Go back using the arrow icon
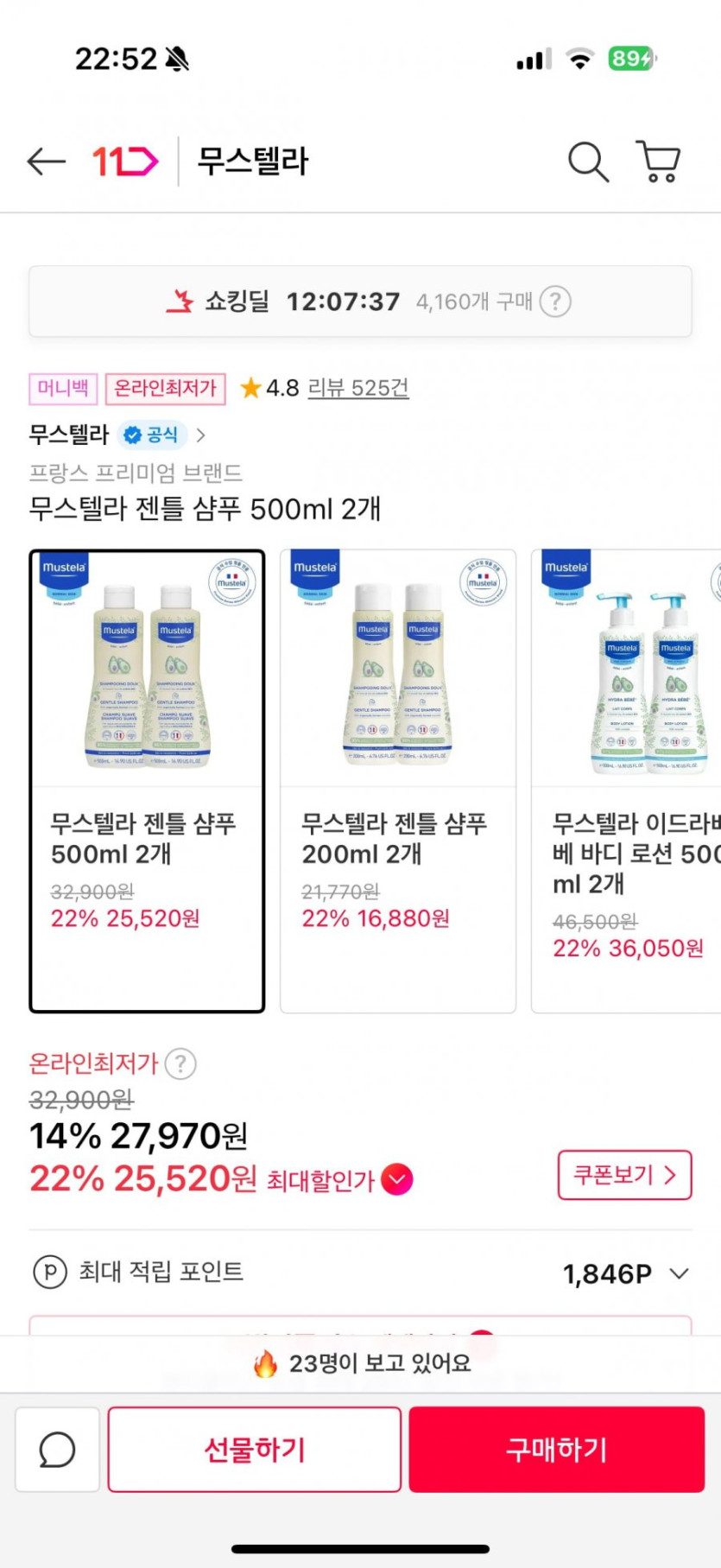 pyautogui.click(x=47, y=162)
